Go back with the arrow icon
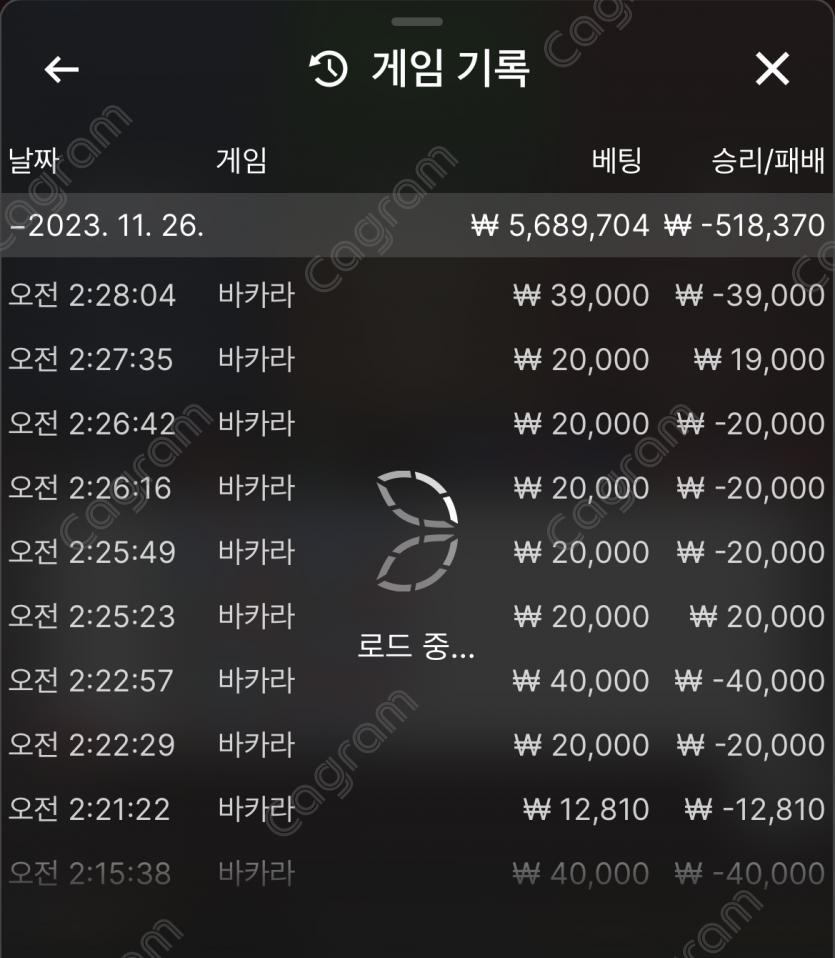 pos(62,69)
